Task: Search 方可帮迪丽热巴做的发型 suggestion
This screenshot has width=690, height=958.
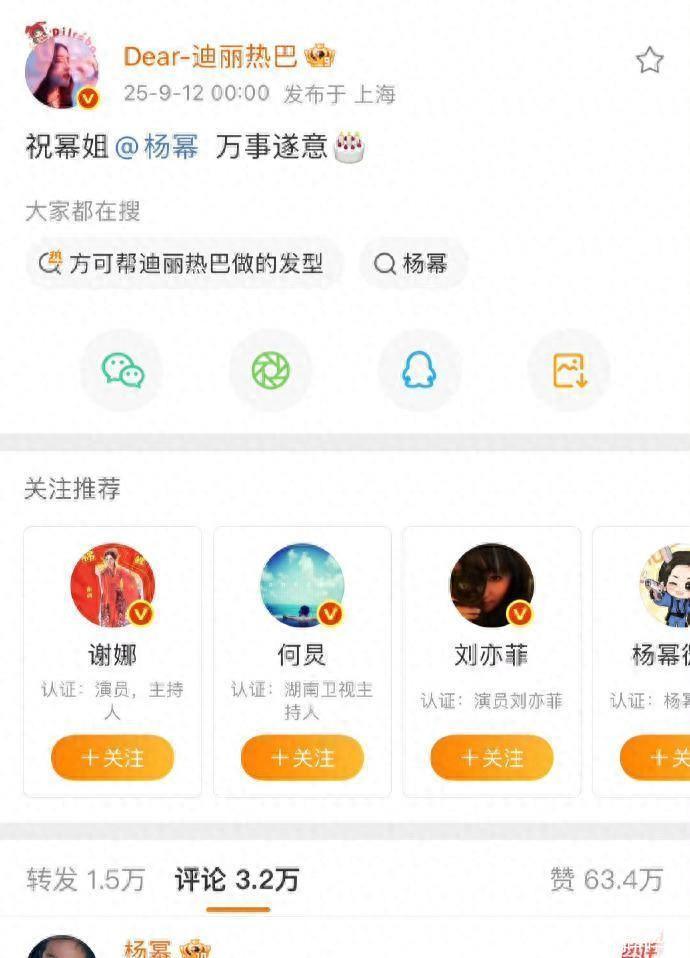Action: 184,264
